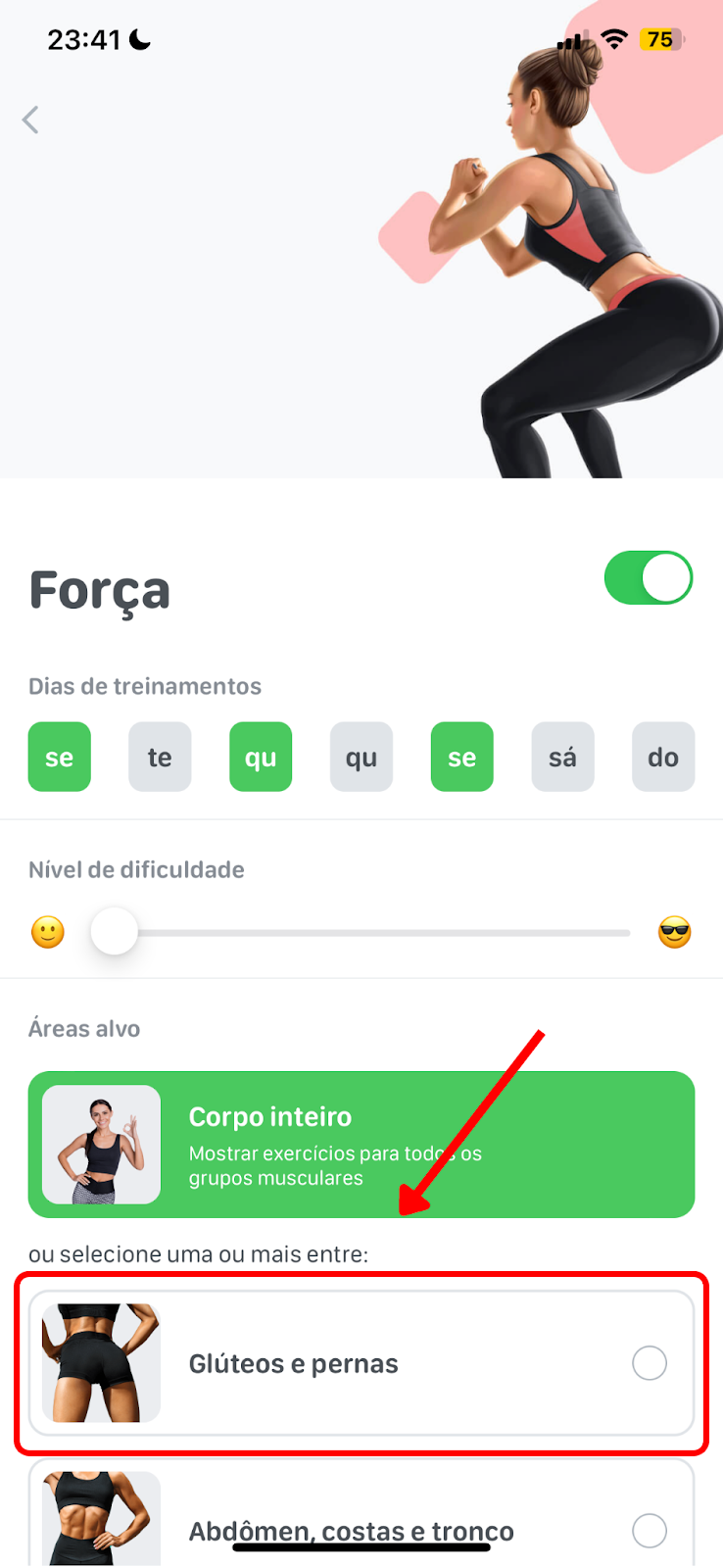
Task: Go back using the top-left arrow
Action: click(x=30, y=121)
